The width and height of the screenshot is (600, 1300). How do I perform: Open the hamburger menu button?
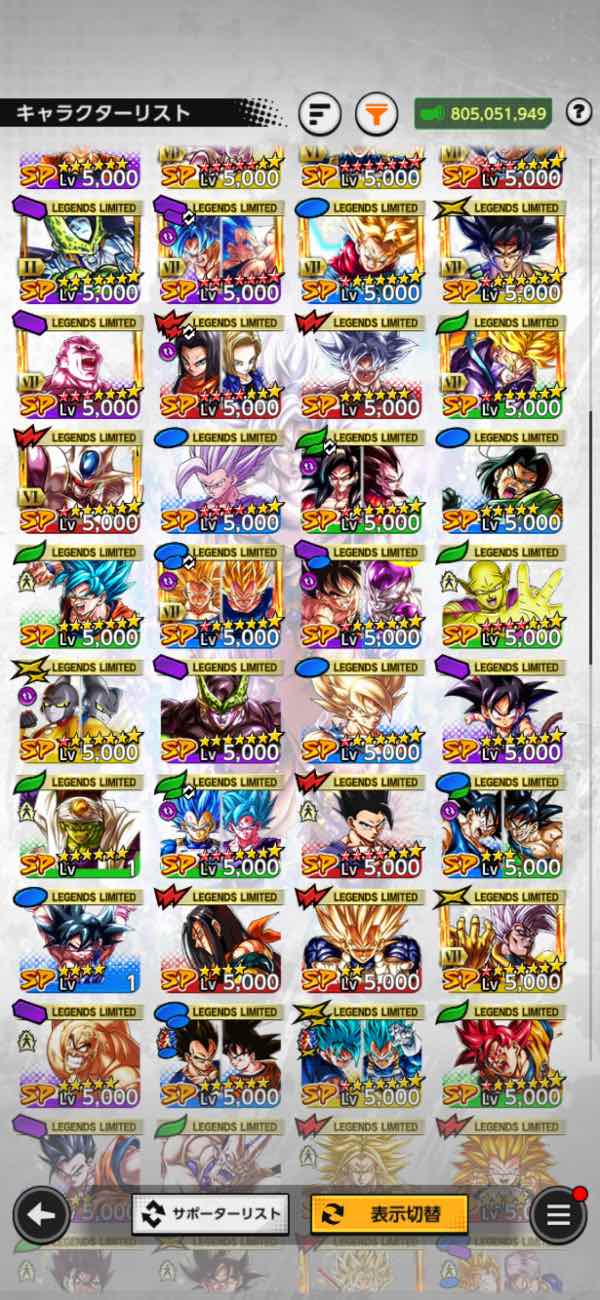tap(558, 1215)
